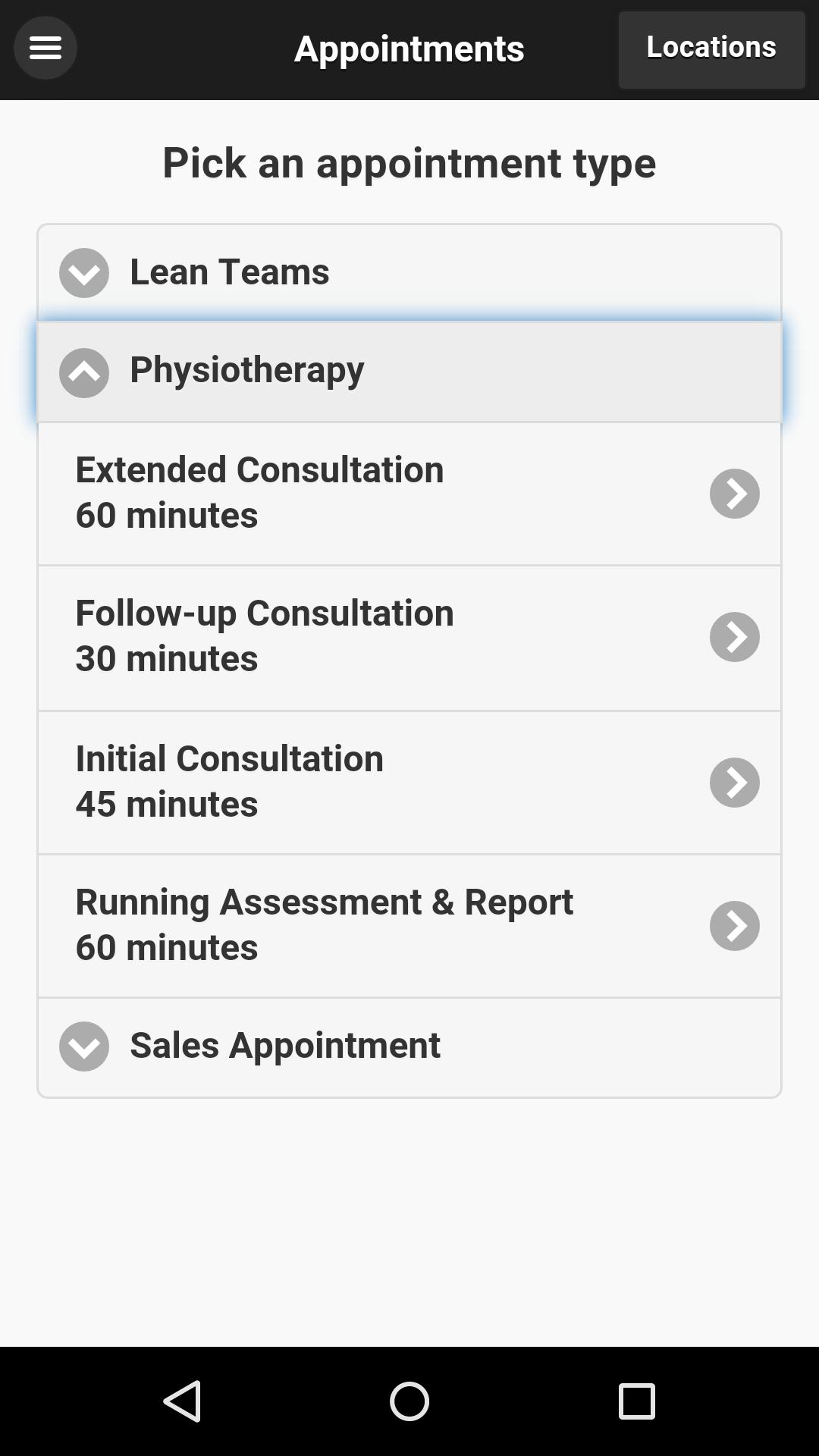Click the Appointments title bar
The width and height of the screenshot is (819, 1456).
click(409, 48)
